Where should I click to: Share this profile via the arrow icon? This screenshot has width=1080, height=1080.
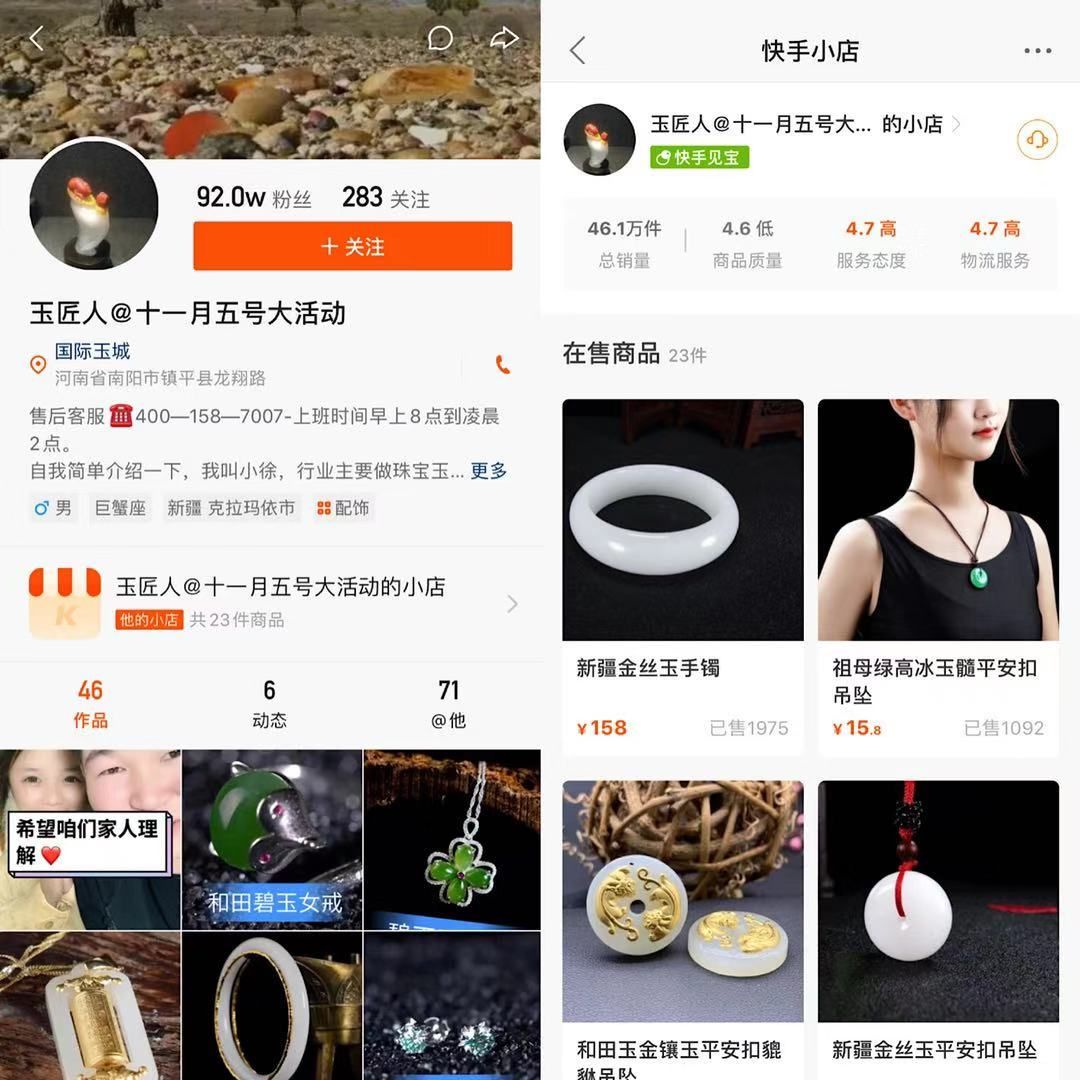pyautogui.click(x=504, y=38)
